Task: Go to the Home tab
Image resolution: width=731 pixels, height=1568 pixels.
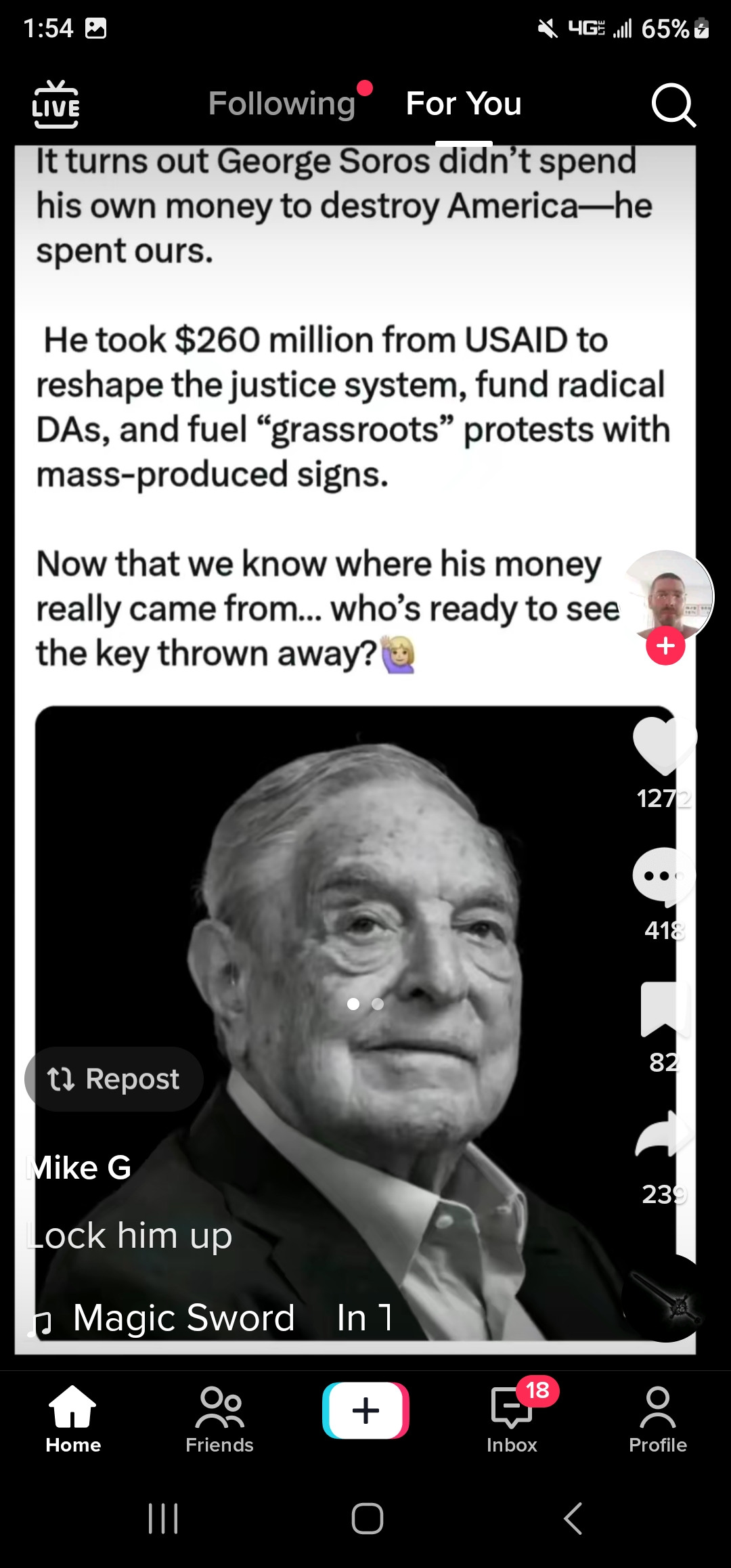Action: (73, 1419)
